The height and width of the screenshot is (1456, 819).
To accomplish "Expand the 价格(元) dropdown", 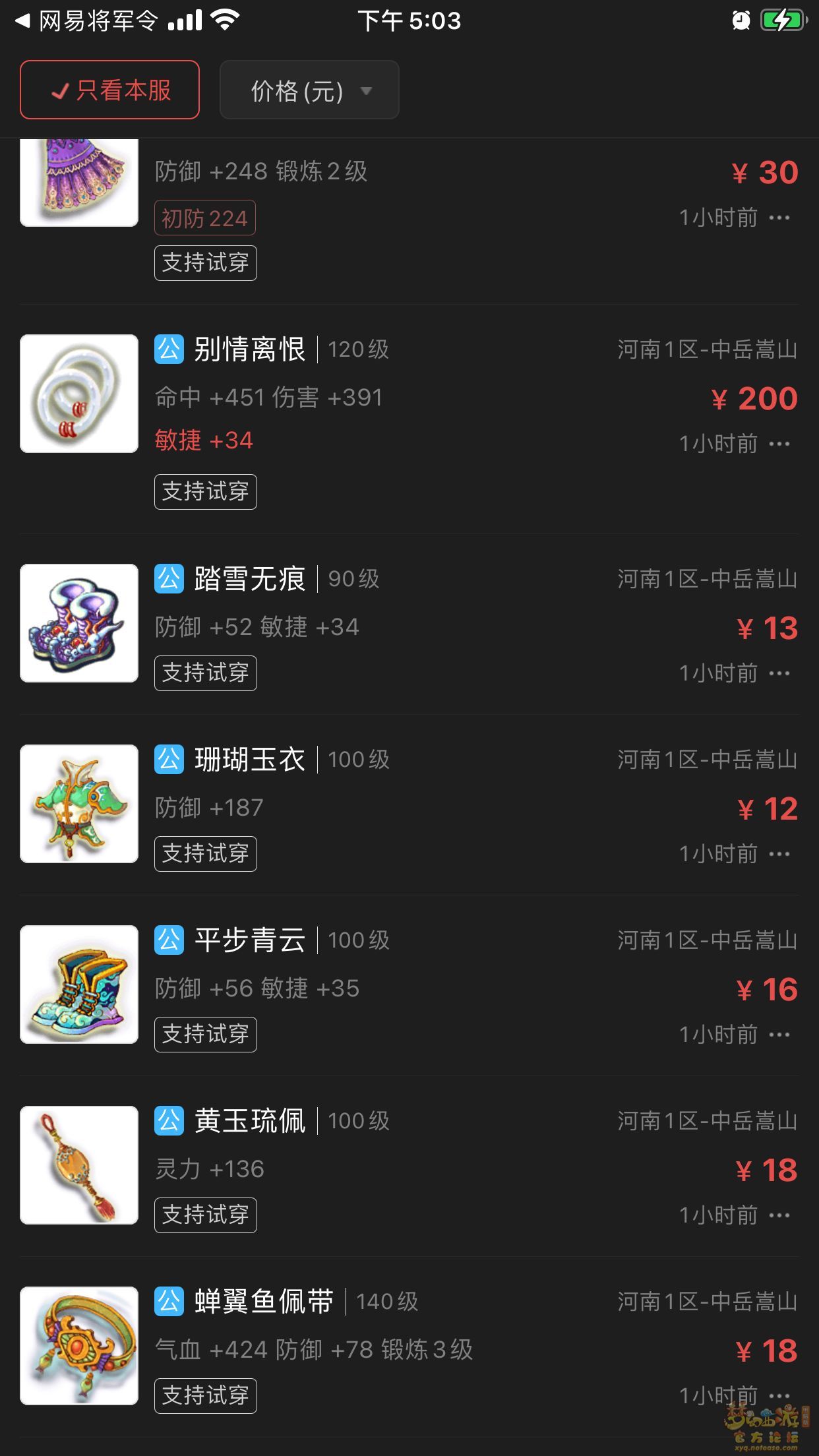I will [x=309, y=90].
